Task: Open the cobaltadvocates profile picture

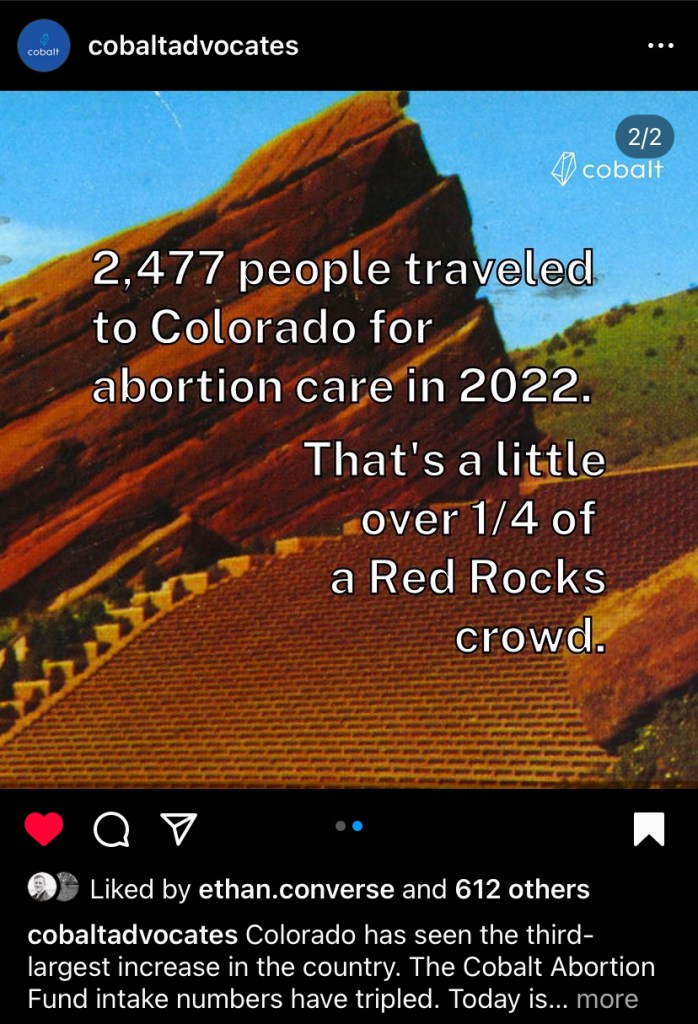Action: click(x=44, y=46)
